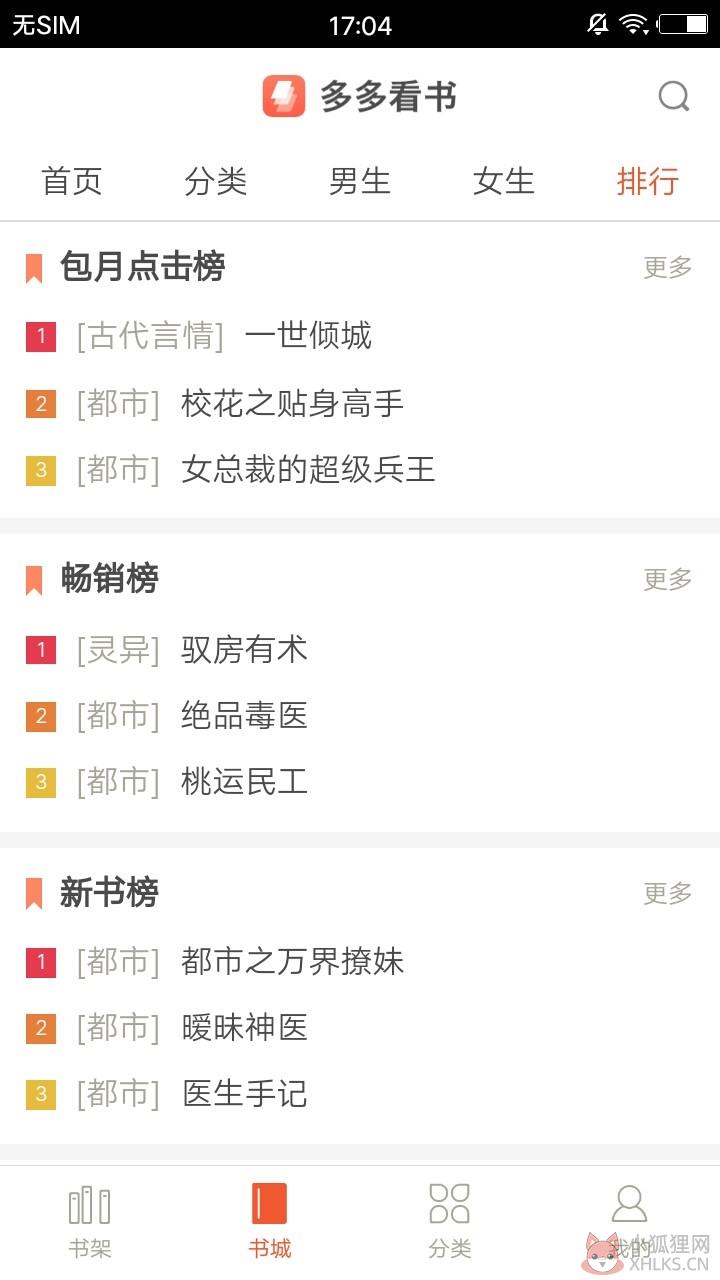
Task: Open the book 医生手记
Action: point(244,1094)
